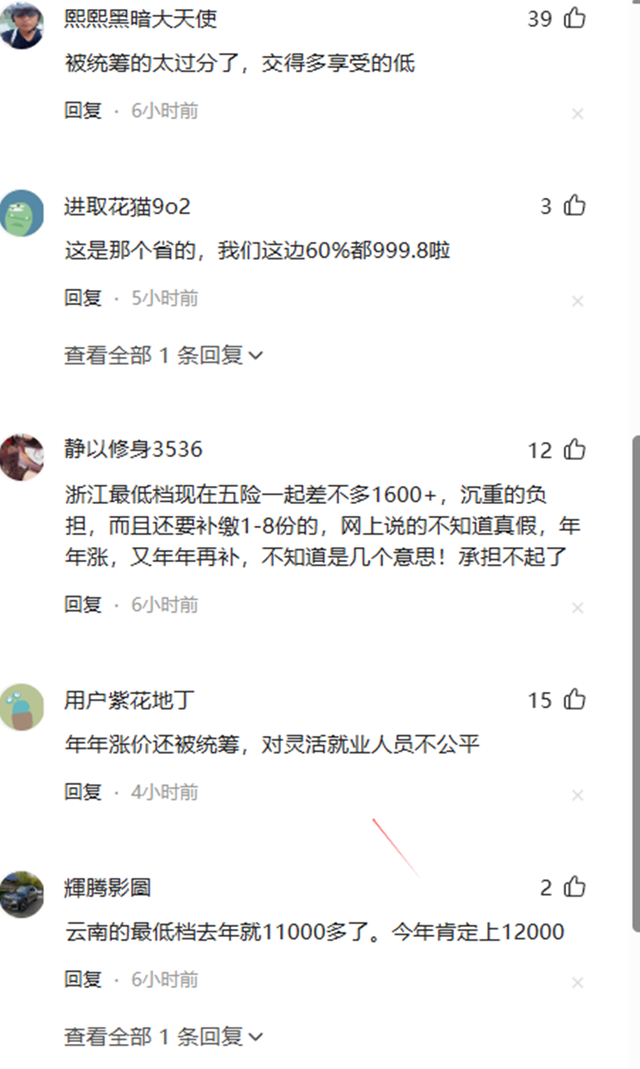Reply to 用户紫花地丁's comment

click(x=83, y=792)
